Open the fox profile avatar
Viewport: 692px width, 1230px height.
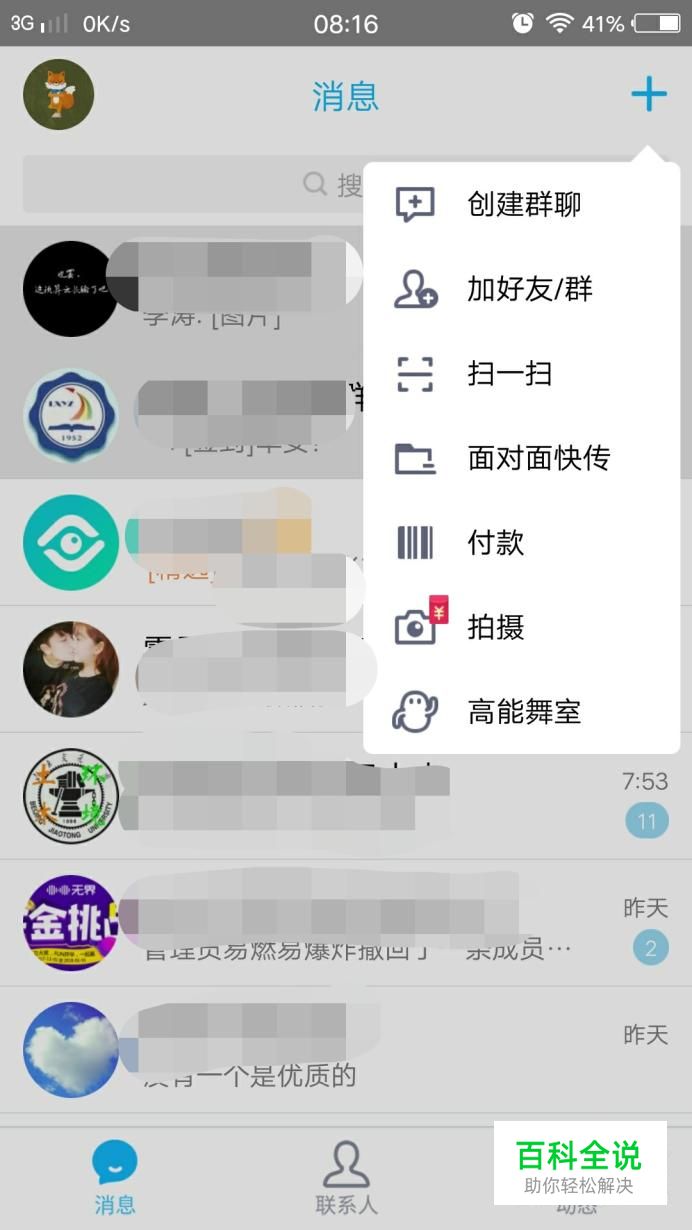(x=58, y=95)
